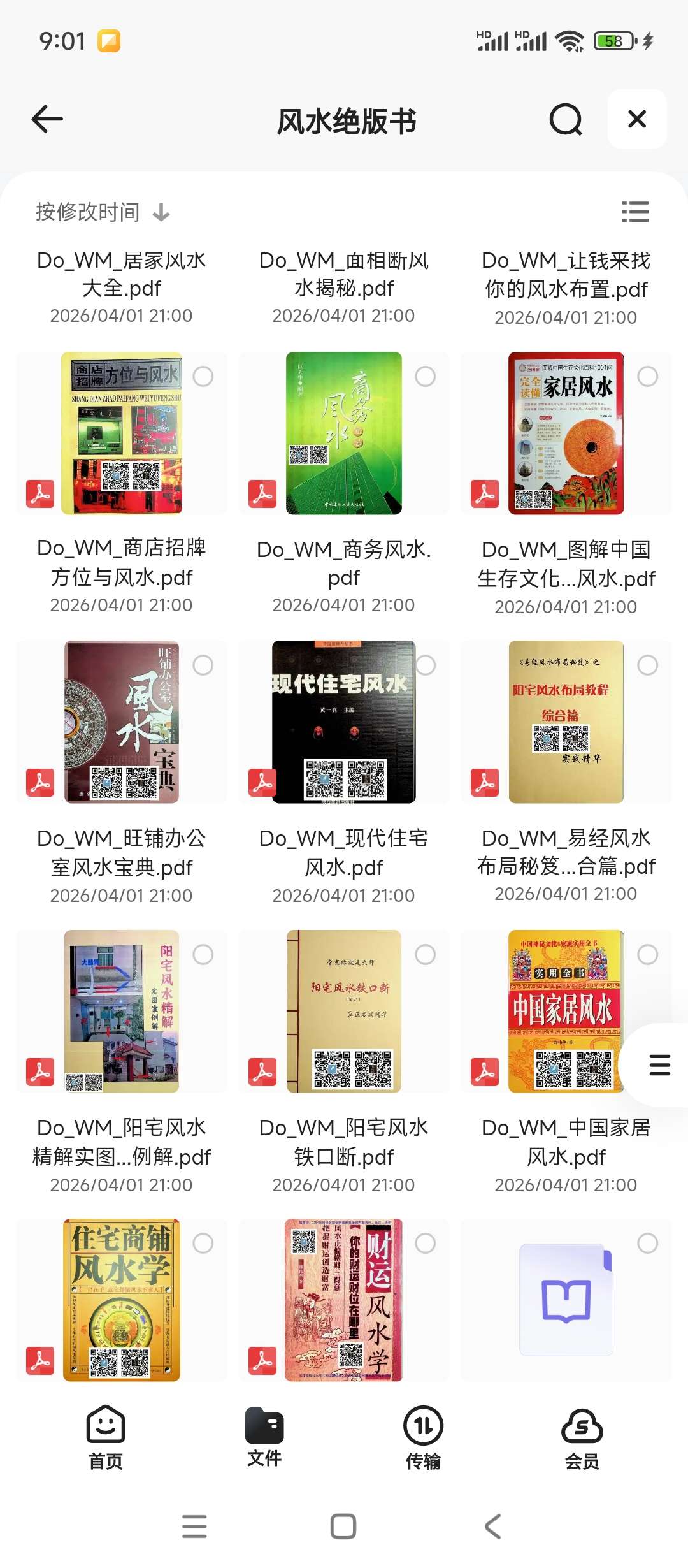Open Do_WM_商务风水.pdf file

coord(343,433)
